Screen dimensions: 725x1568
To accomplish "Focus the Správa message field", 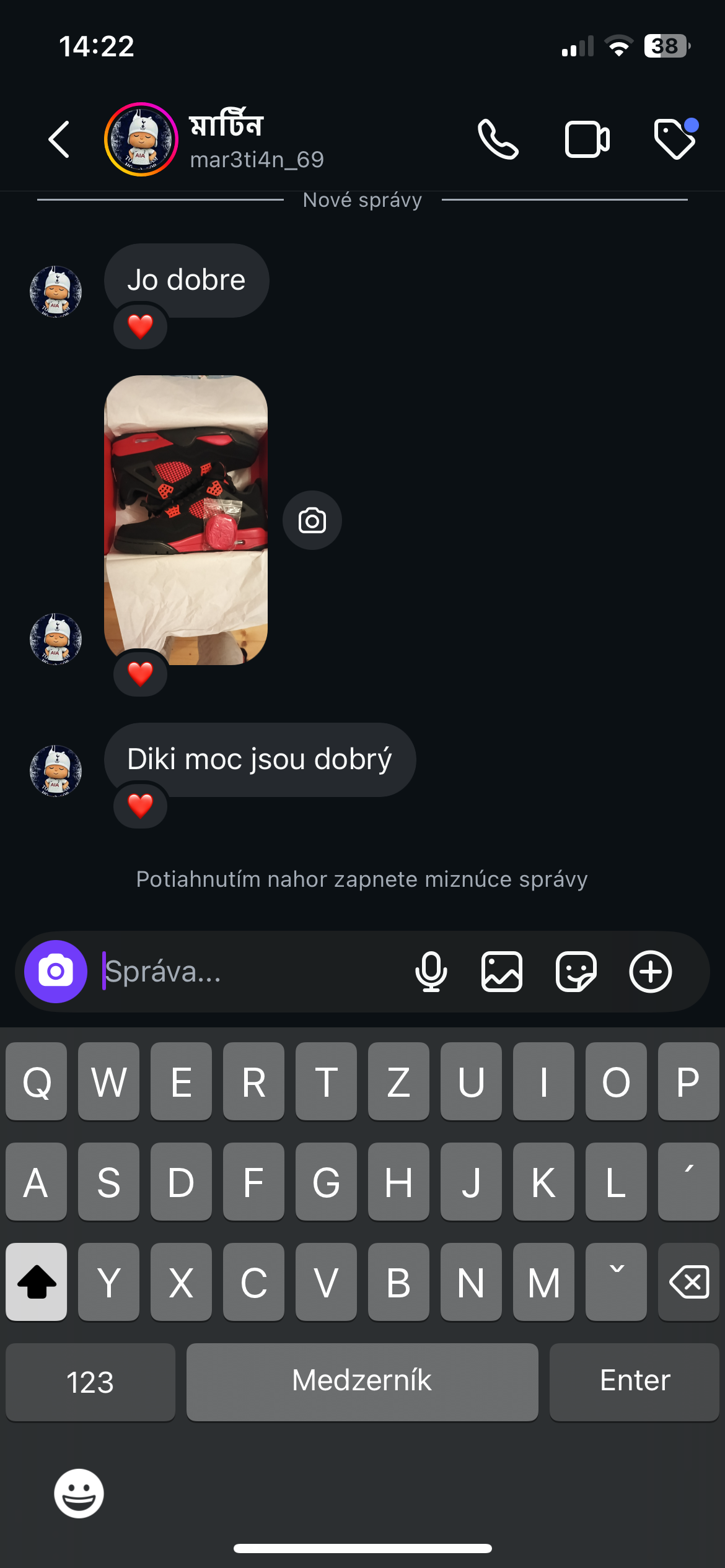I will click(248, 971).
